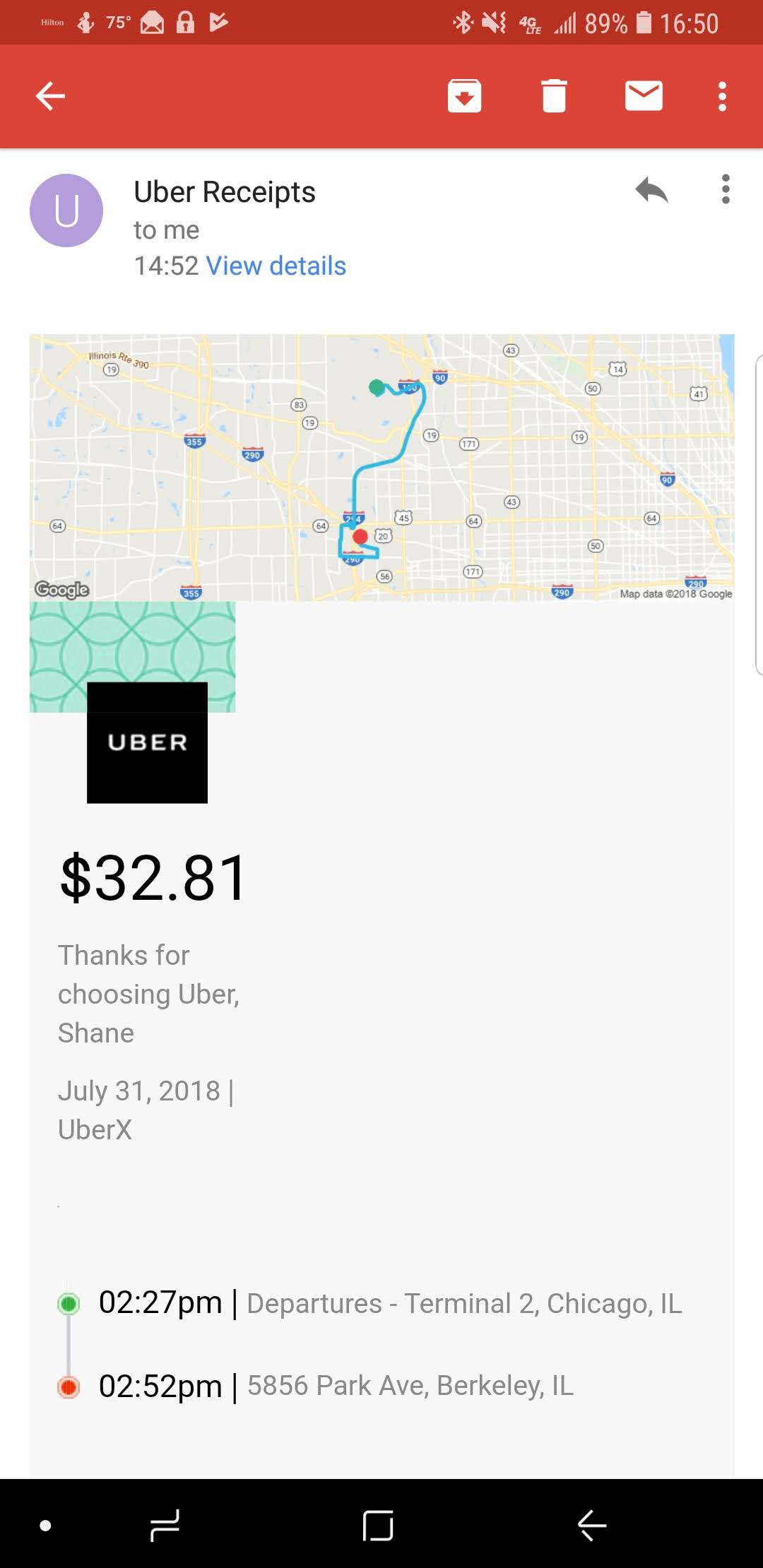The image size is (763, 1568).
Task: Tap View details link
Action: [x=276, y=266]
